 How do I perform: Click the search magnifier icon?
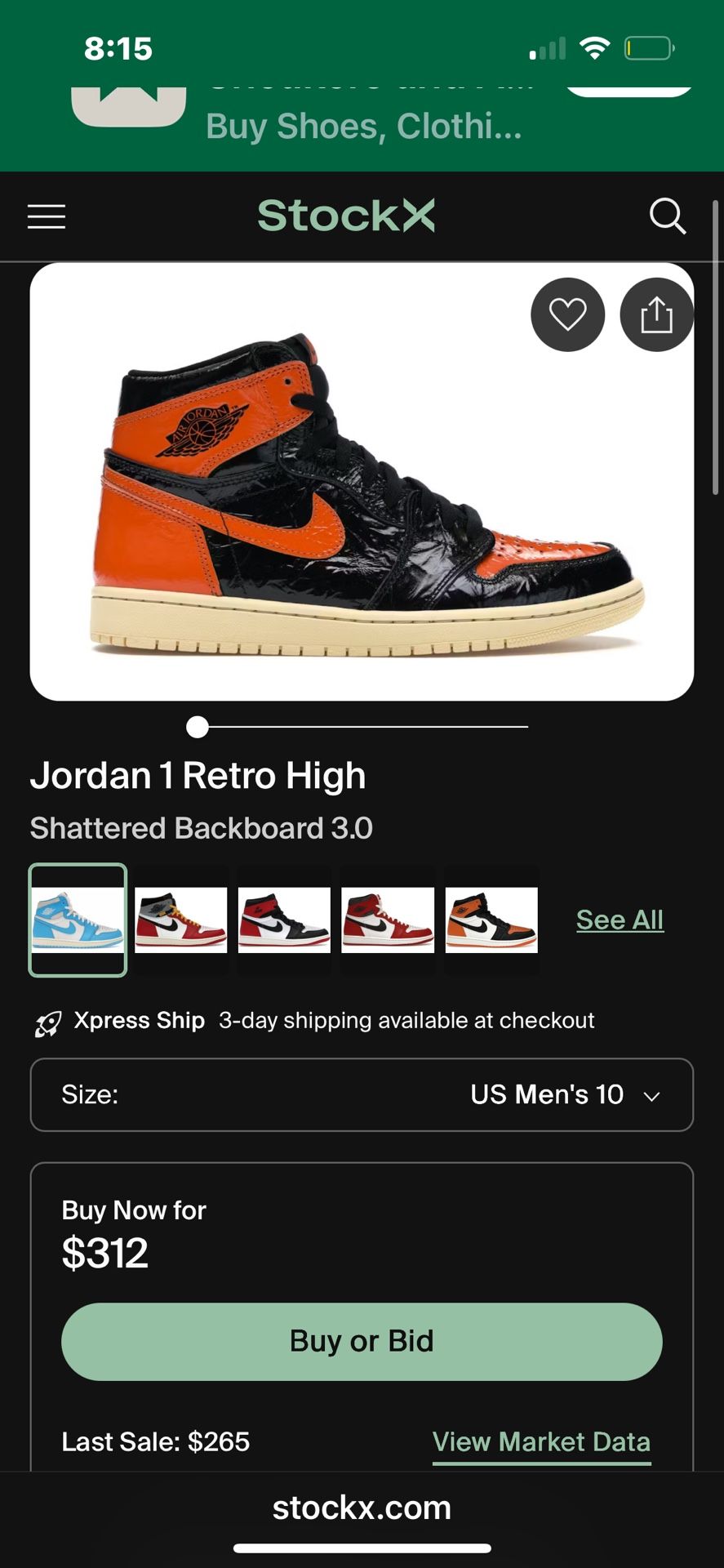(668, 216)
